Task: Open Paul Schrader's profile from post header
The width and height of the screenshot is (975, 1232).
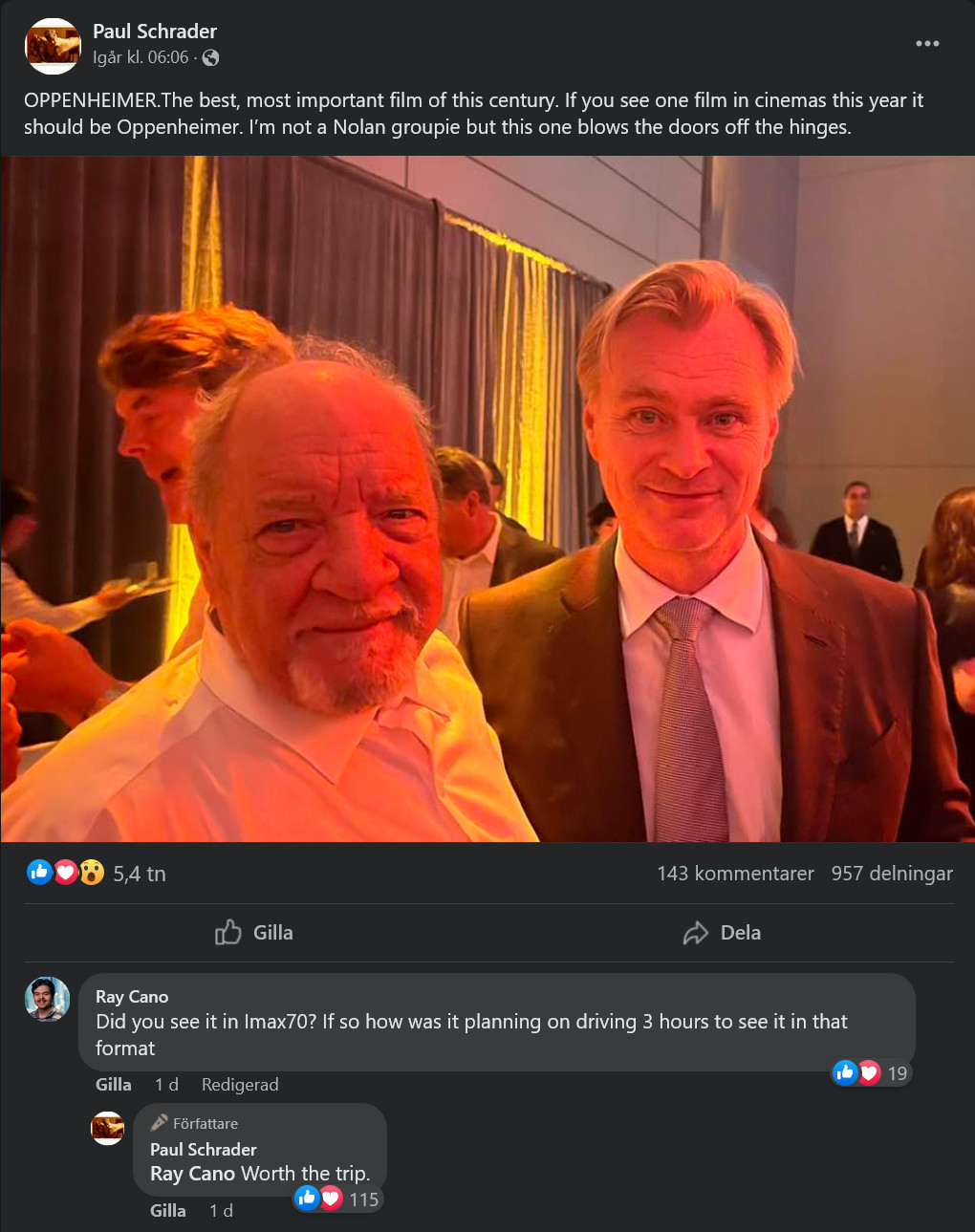Action: (x=155, y=32)
